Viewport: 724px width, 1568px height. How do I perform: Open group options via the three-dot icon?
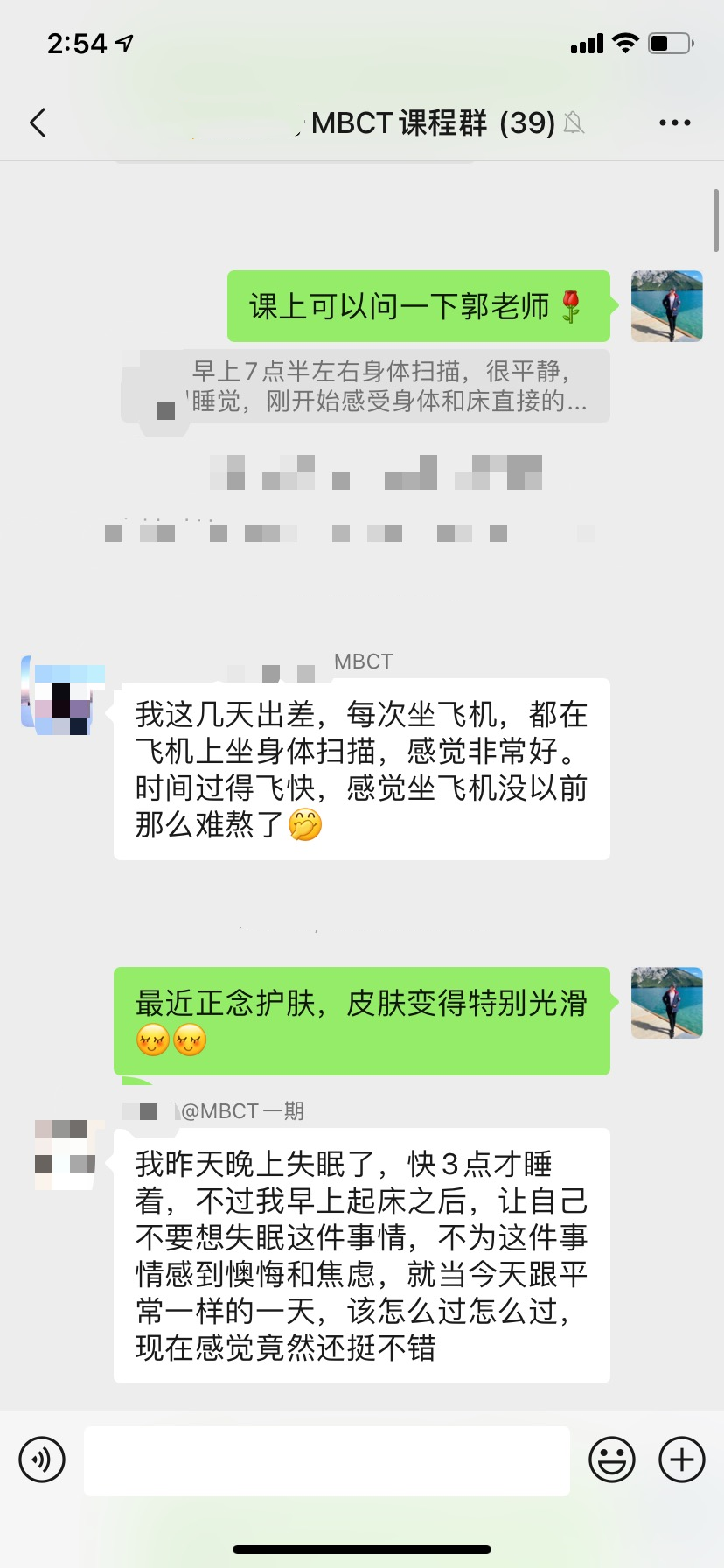[x=674, y=122]
